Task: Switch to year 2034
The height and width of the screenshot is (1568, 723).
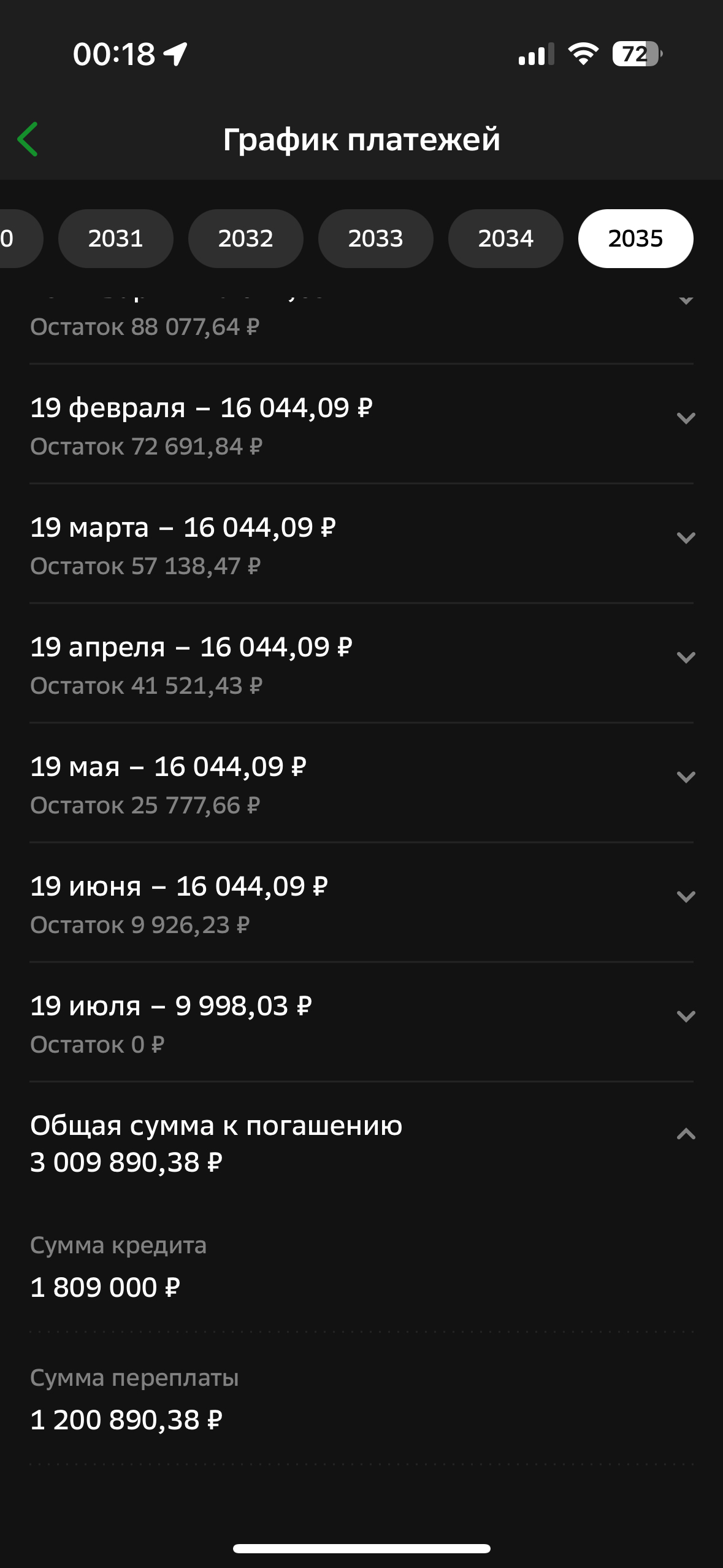Action: 505,239
